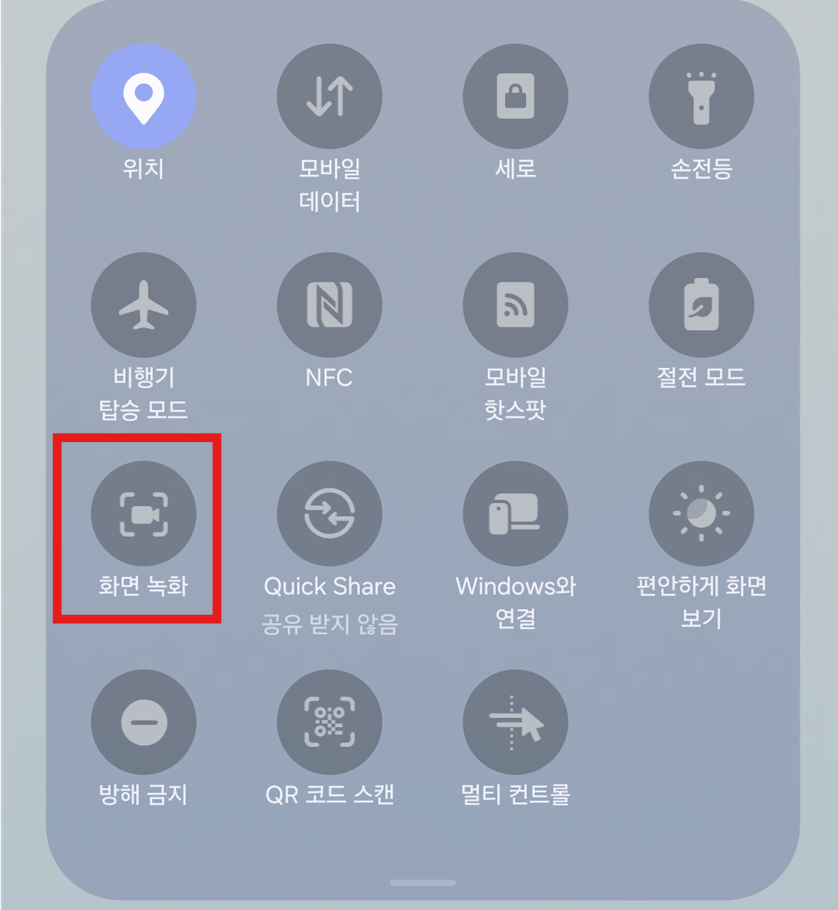Tap the 화면 녹화 label text
Image resolution: width=838 pixels, height=910 pixels.
[x=143, y=585]
